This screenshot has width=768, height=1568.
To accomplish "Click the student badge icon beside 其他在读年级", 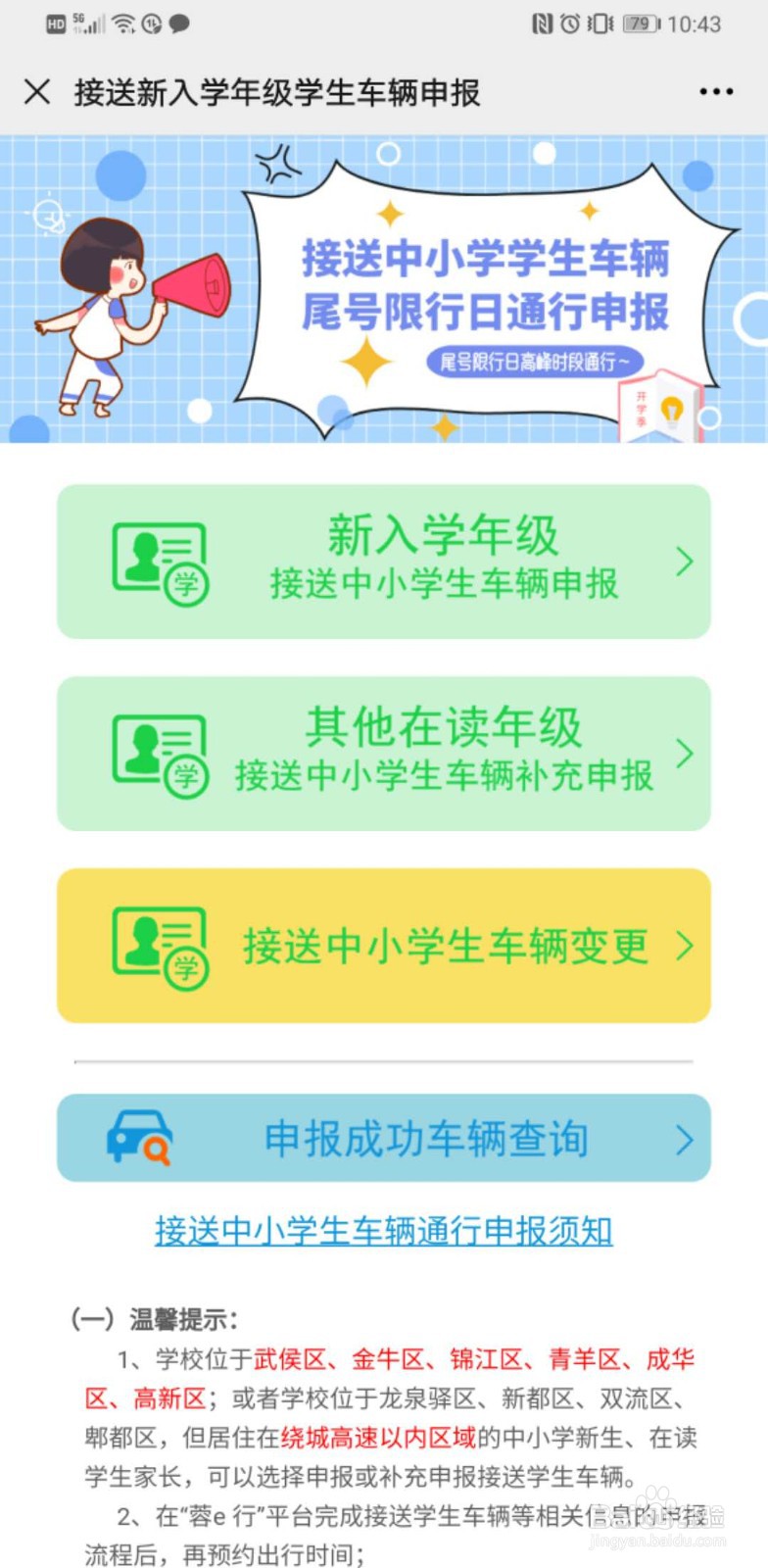I will tap(160, 753).
